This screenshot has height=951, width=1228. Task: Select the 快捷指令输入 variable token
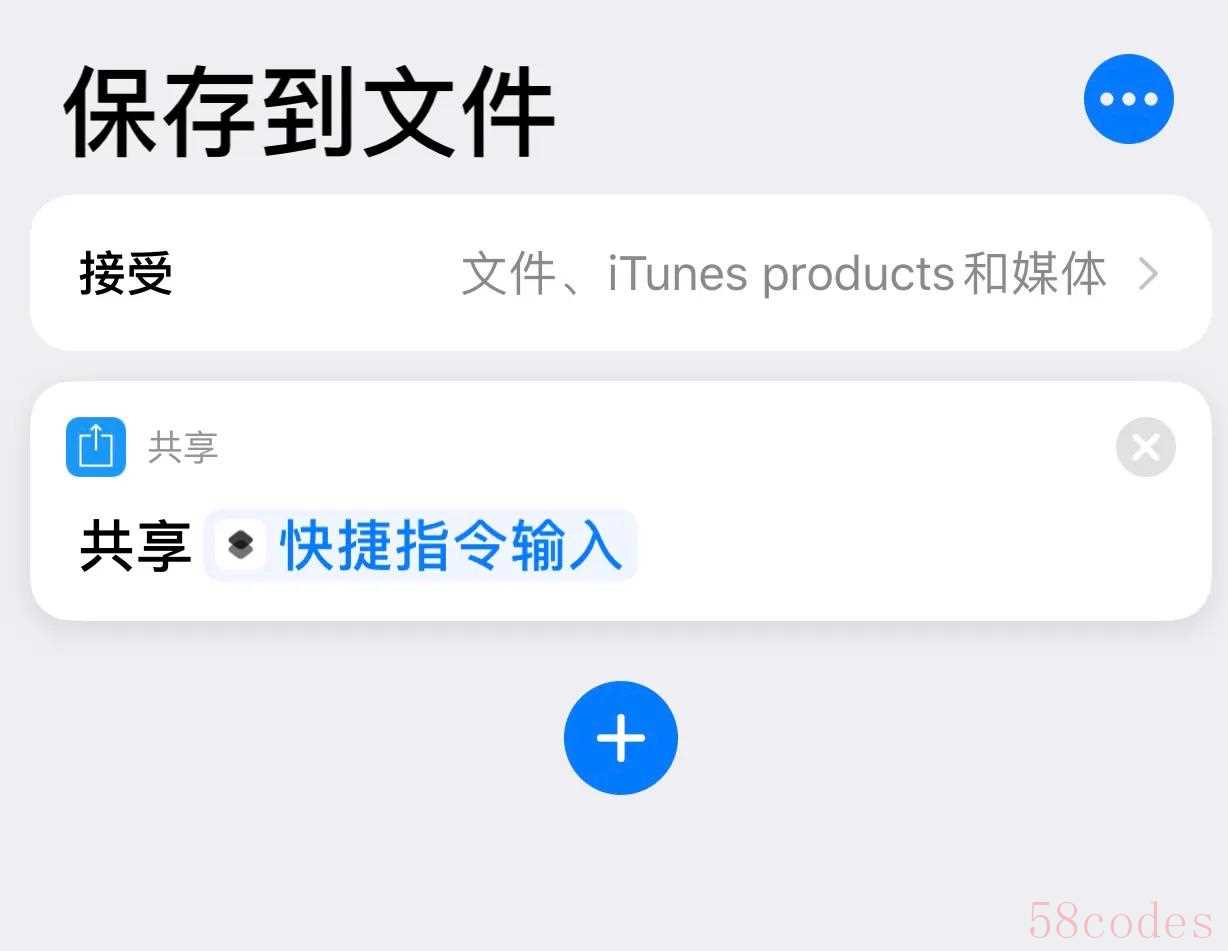(421, 546)
